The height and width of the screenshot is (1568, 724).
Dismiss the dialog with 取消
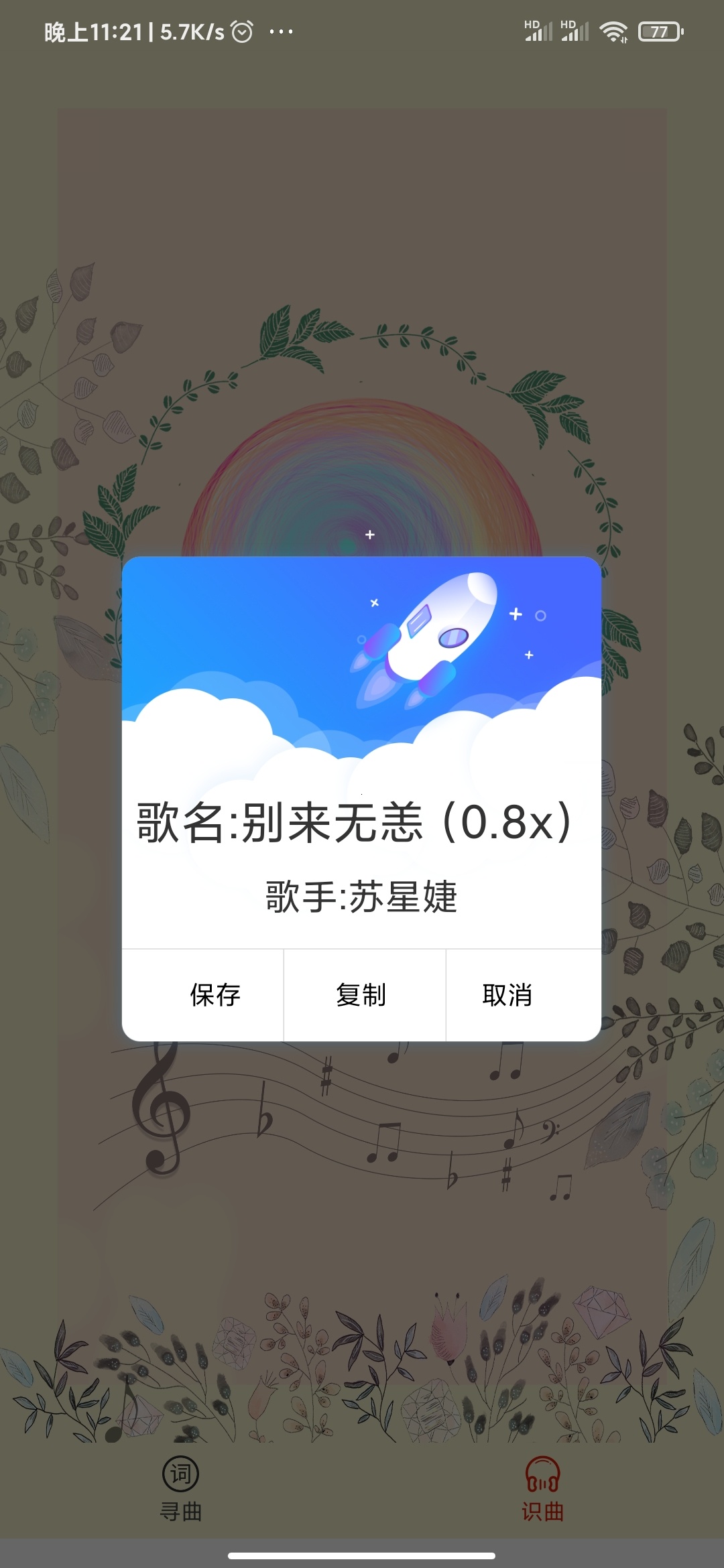coord(507,995)
